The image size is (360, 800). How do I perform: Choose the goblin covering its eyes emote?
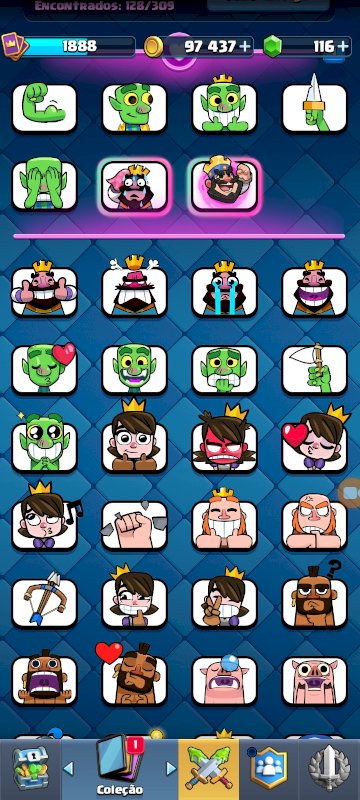tap(44, 186)
